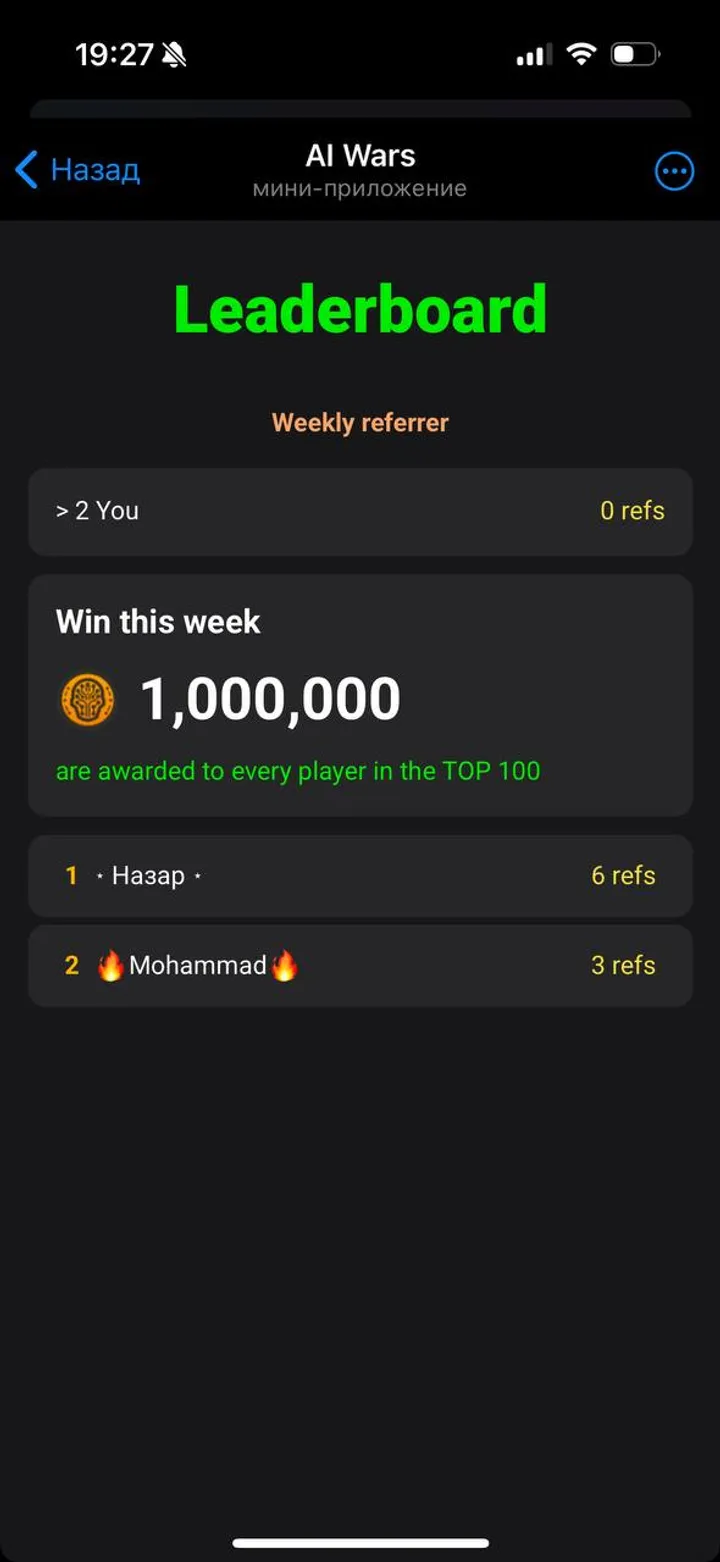Image resolution: width=720 pixels, height=1562 pixels.
Task: Click the Leaderboard heading
Action: click(360, 310)
